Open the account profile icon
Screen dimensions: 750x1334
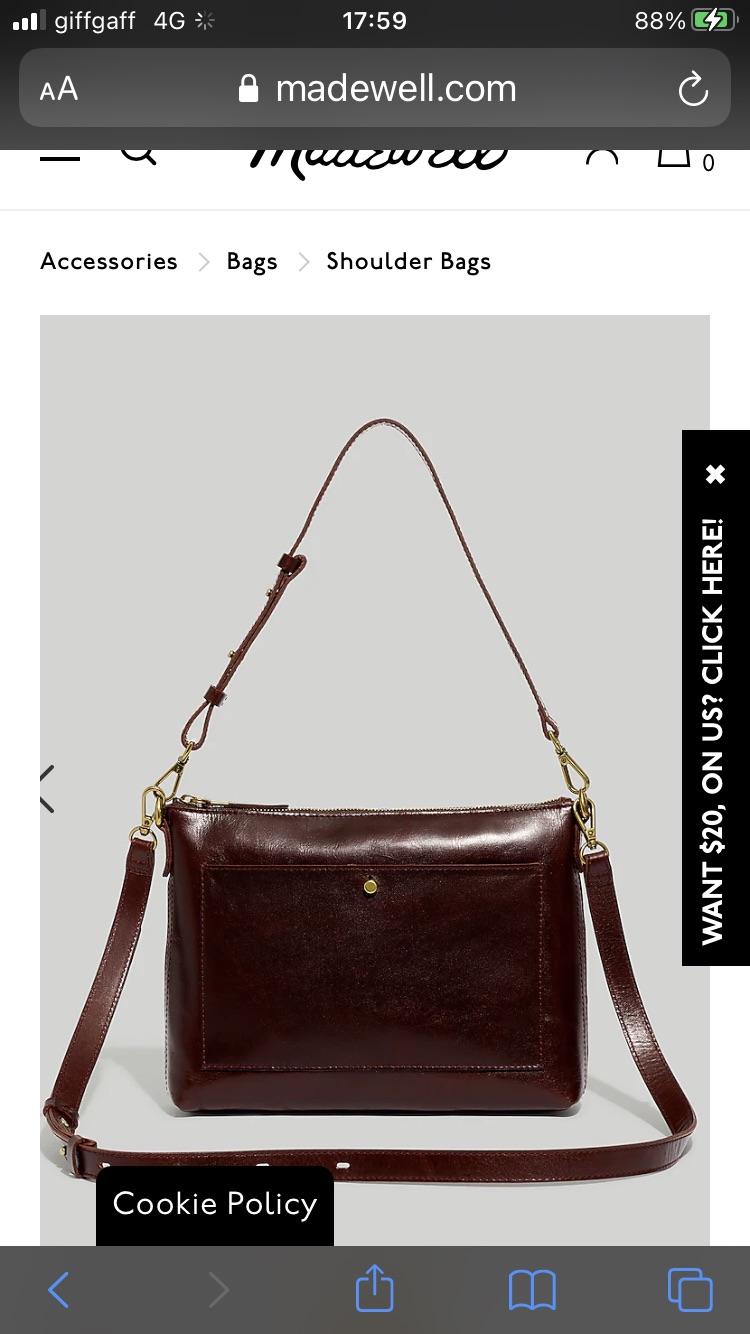601,156
